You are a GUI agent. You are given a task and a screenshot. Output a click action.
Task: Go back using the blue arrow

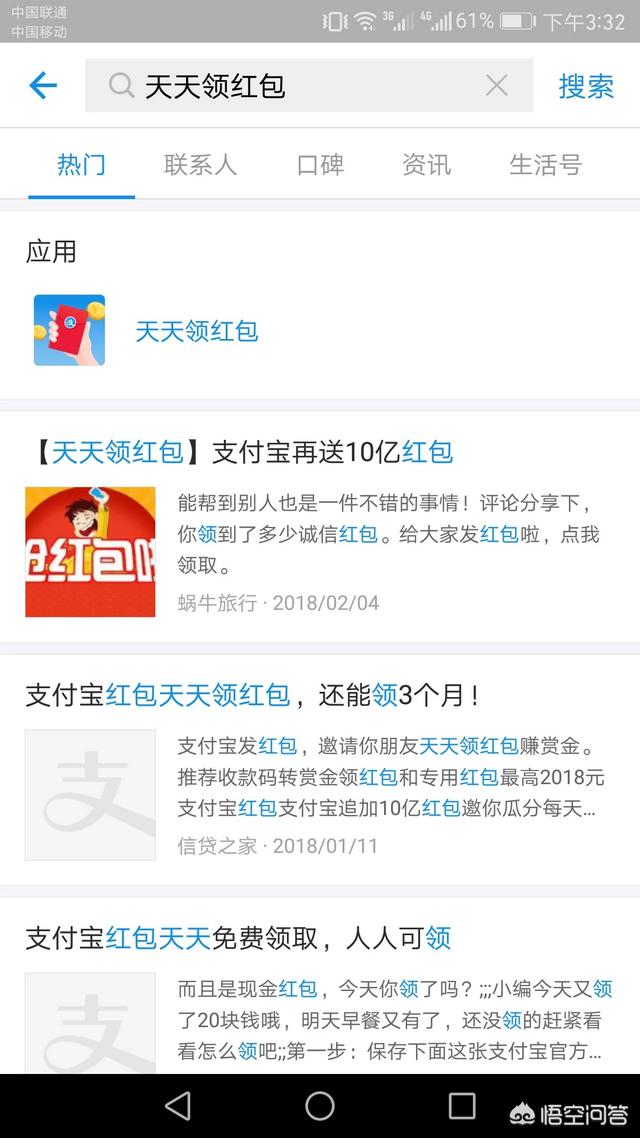pyautogui.click(x=43, y=86)
